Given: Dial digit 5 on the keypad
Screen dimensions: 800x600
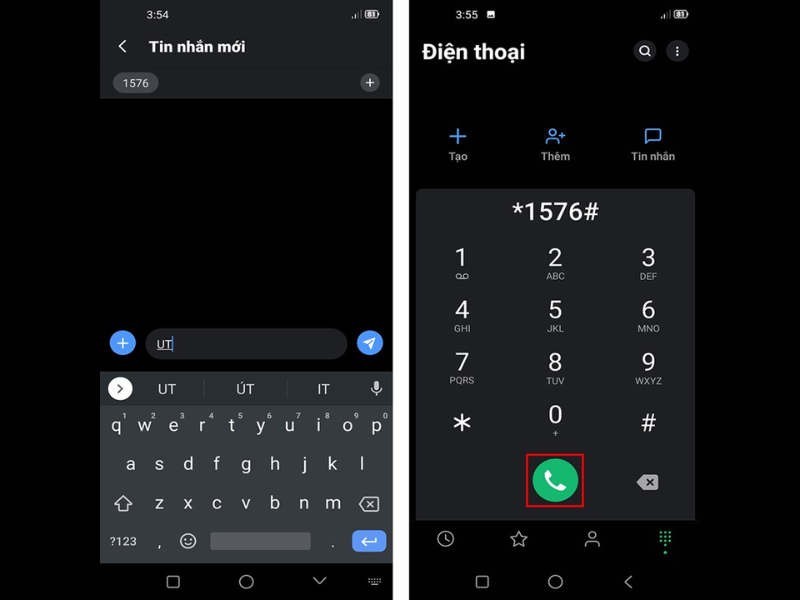Looking at the screenshot, I should [555, 315].
